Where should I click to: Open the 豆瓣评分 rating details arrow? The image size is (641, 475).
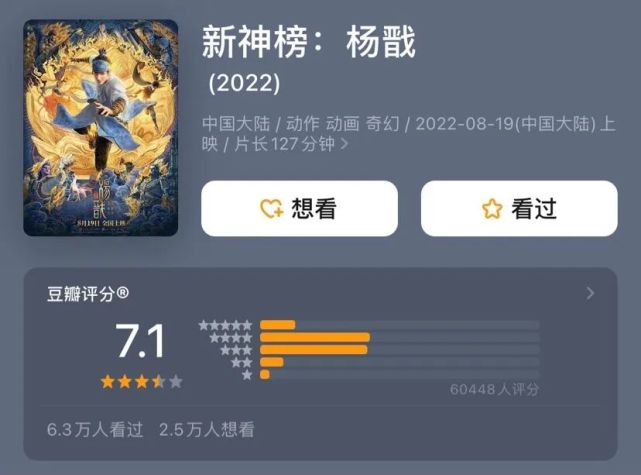[590, 293]
